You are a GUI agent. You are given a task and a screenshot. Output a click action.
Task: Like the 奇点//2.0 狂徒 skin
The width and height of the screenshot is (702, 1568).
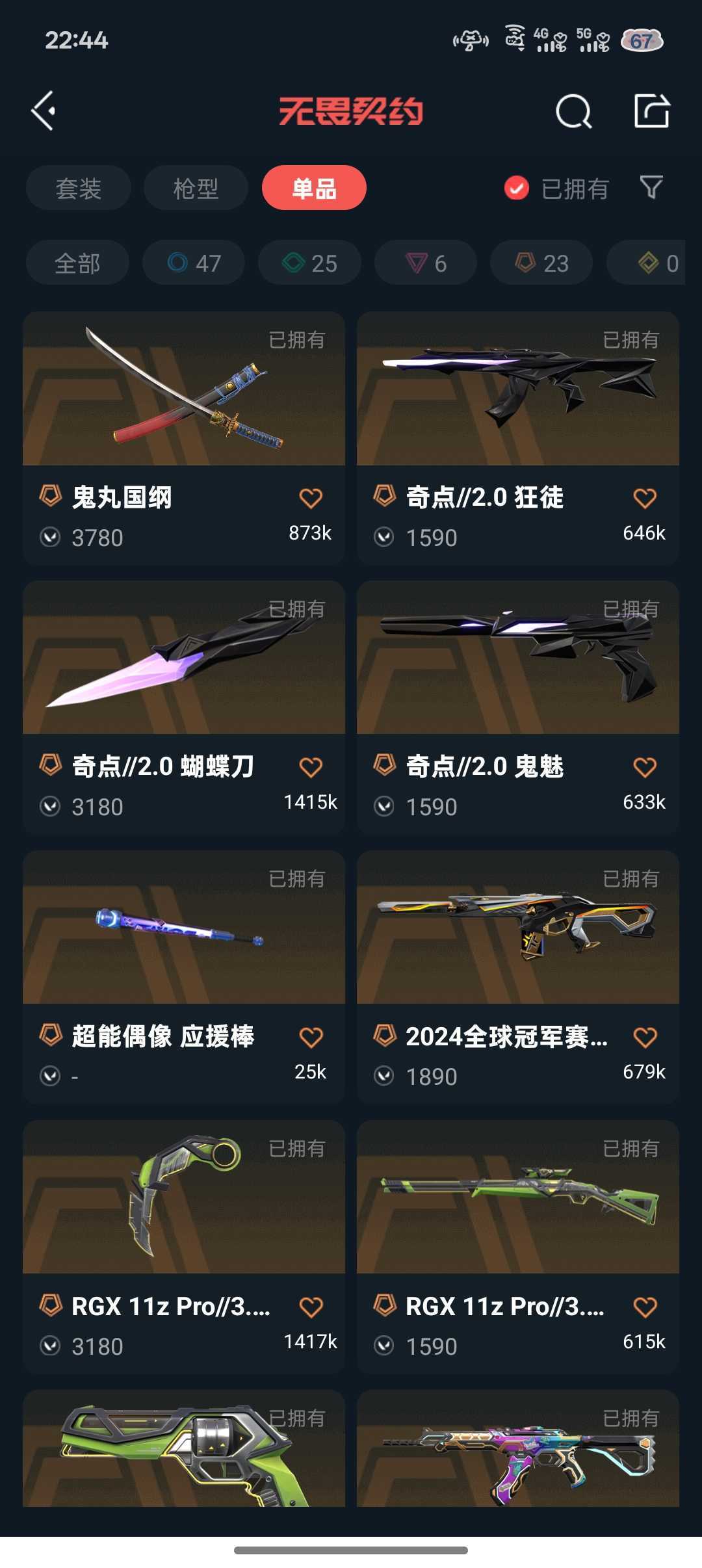[644, 499]
